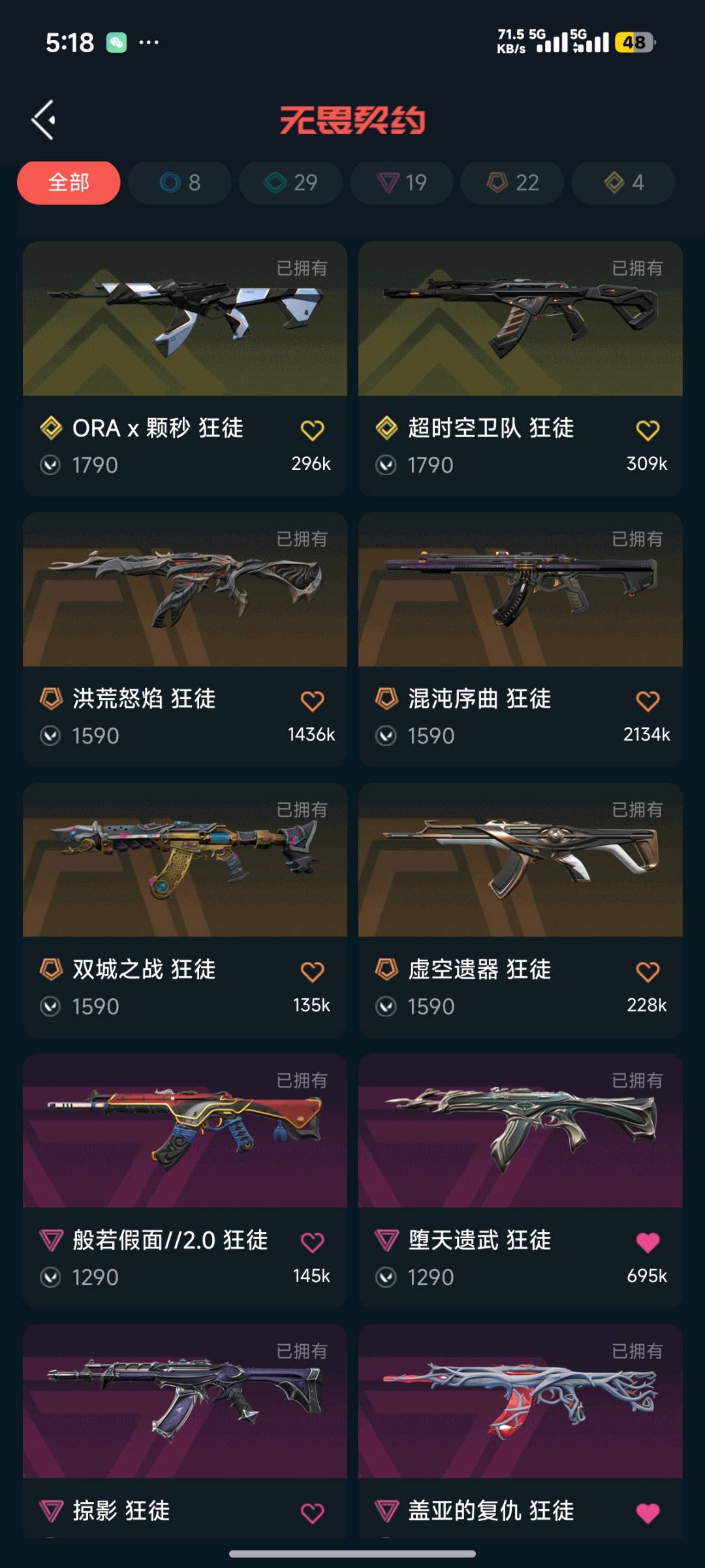The width and height of the screenshot is (705, 1568).
Task: Like the 掠影 狂徒 skin
Action: click(x=312, y=1513)
